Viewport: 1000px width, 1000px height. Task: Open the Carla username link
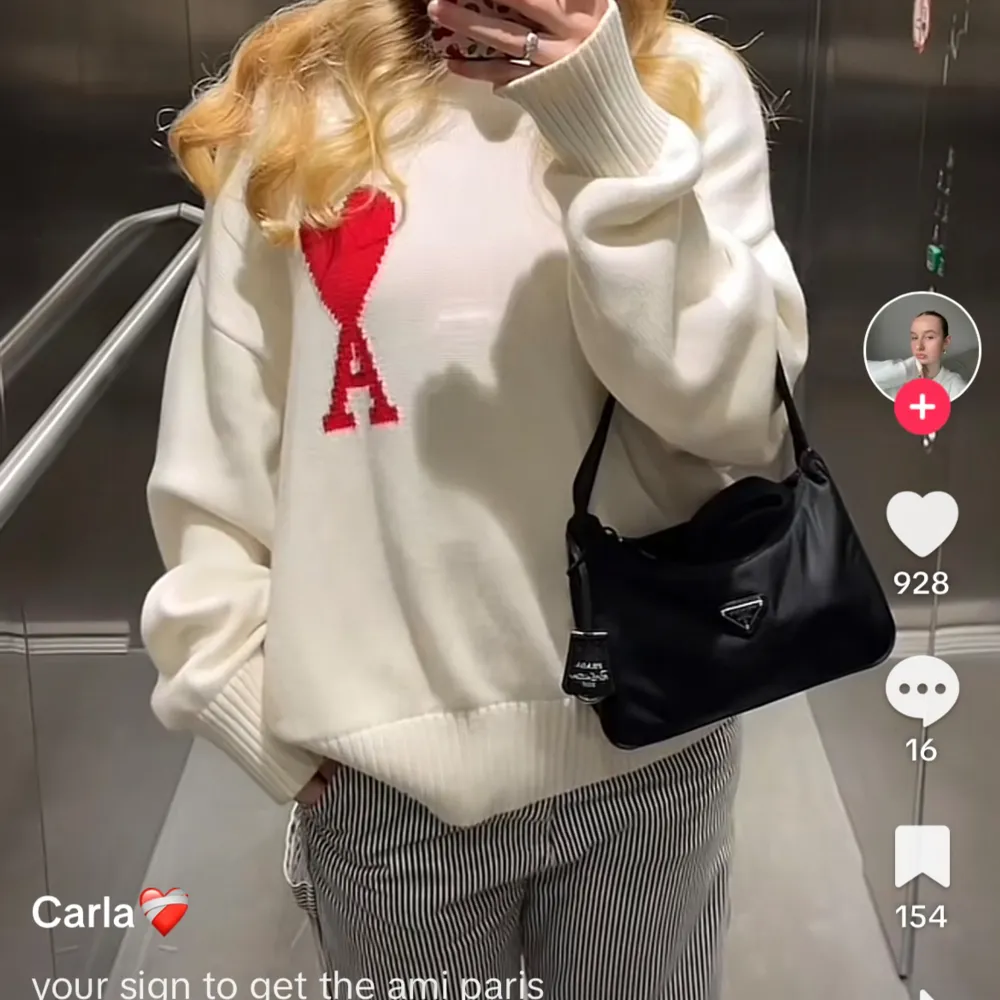(x=83, y=912)
